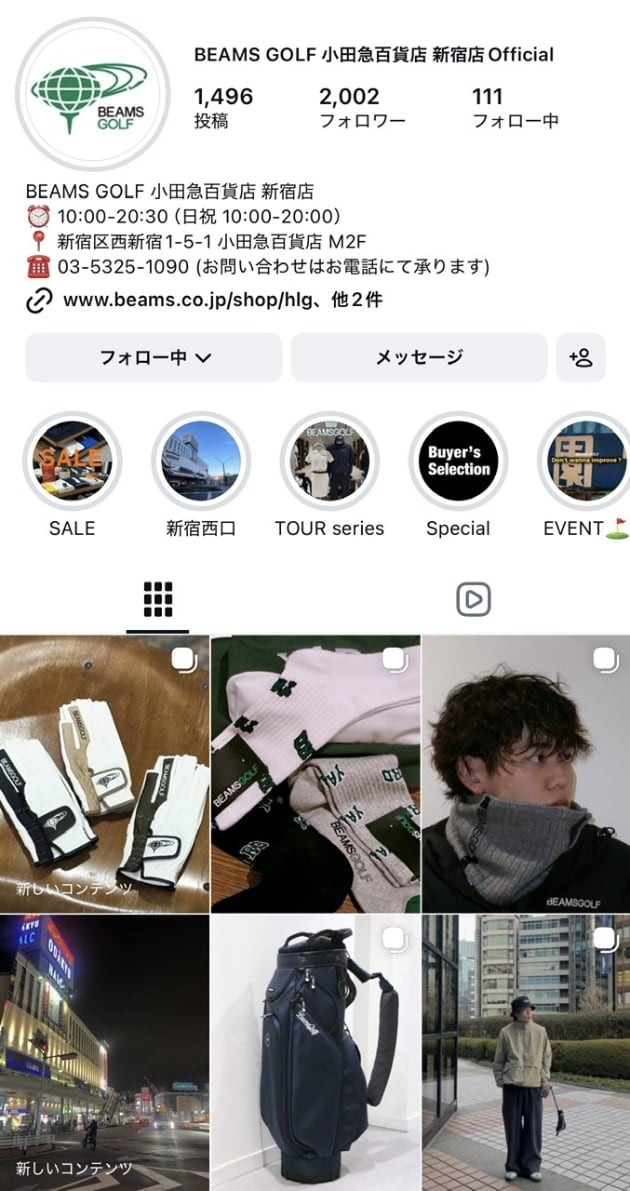View the 2,002 フォロワー followers list

[x=361, y=108]
